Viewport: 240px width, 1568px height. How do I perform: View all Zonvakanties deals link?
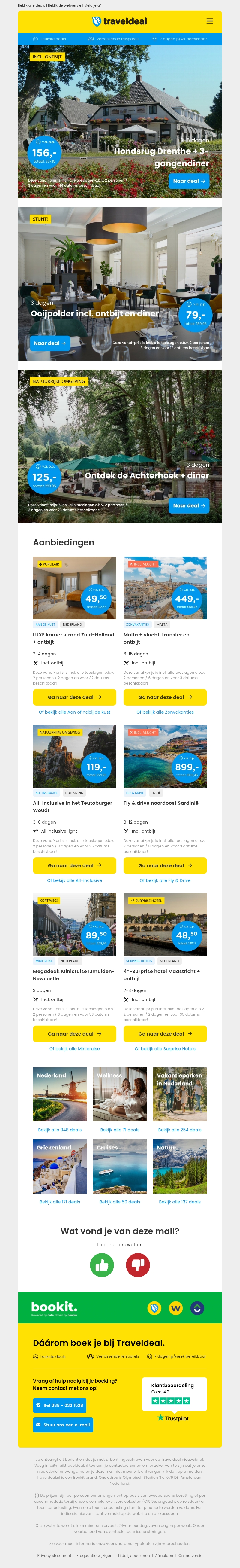coord(165,712)
